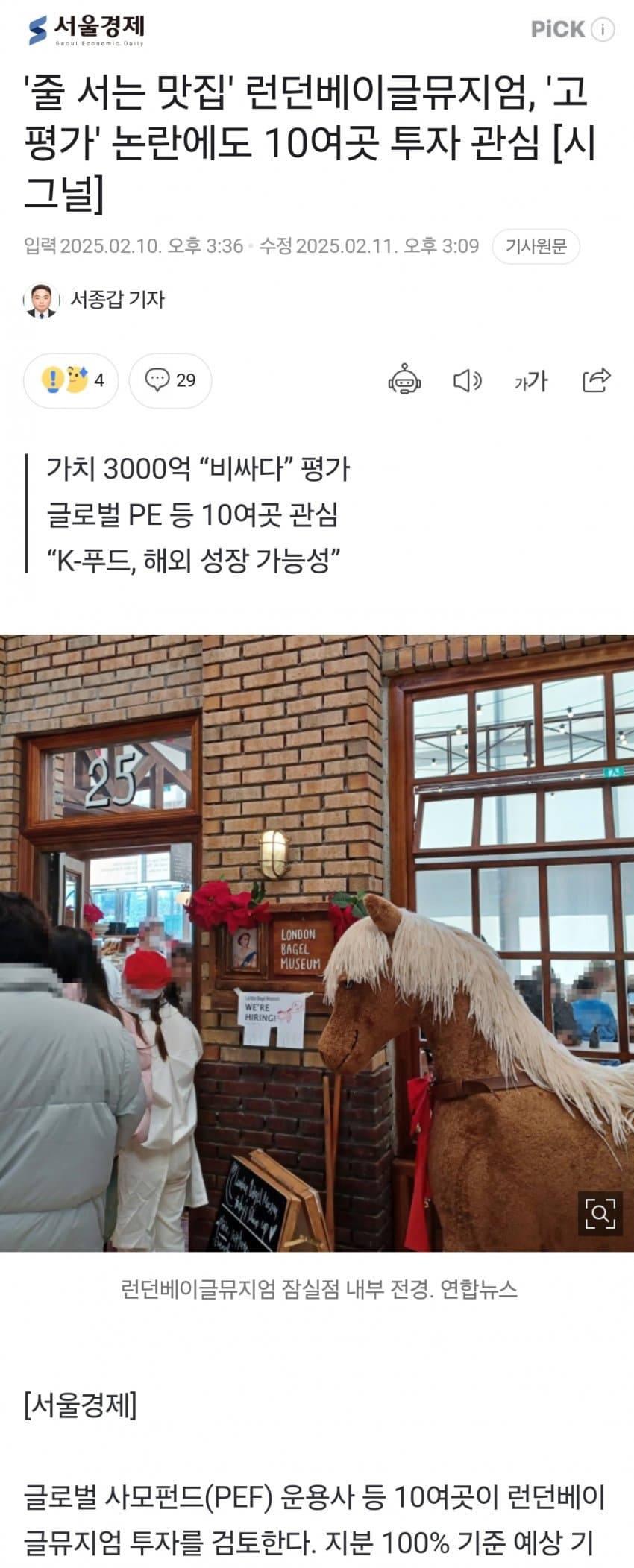Tap the PiCK info icon
Screen dimensions: 634x1568
pyautogui.click(x=603, y=30)
